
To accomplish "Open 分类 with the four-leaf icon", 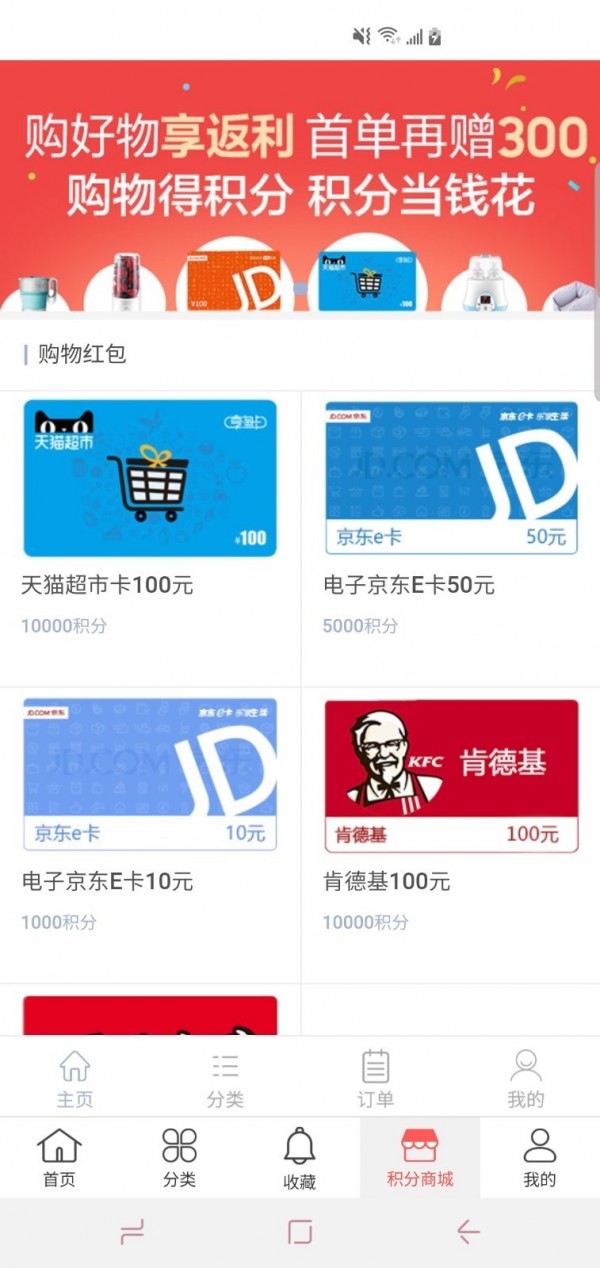I will tap(179, 1158).
